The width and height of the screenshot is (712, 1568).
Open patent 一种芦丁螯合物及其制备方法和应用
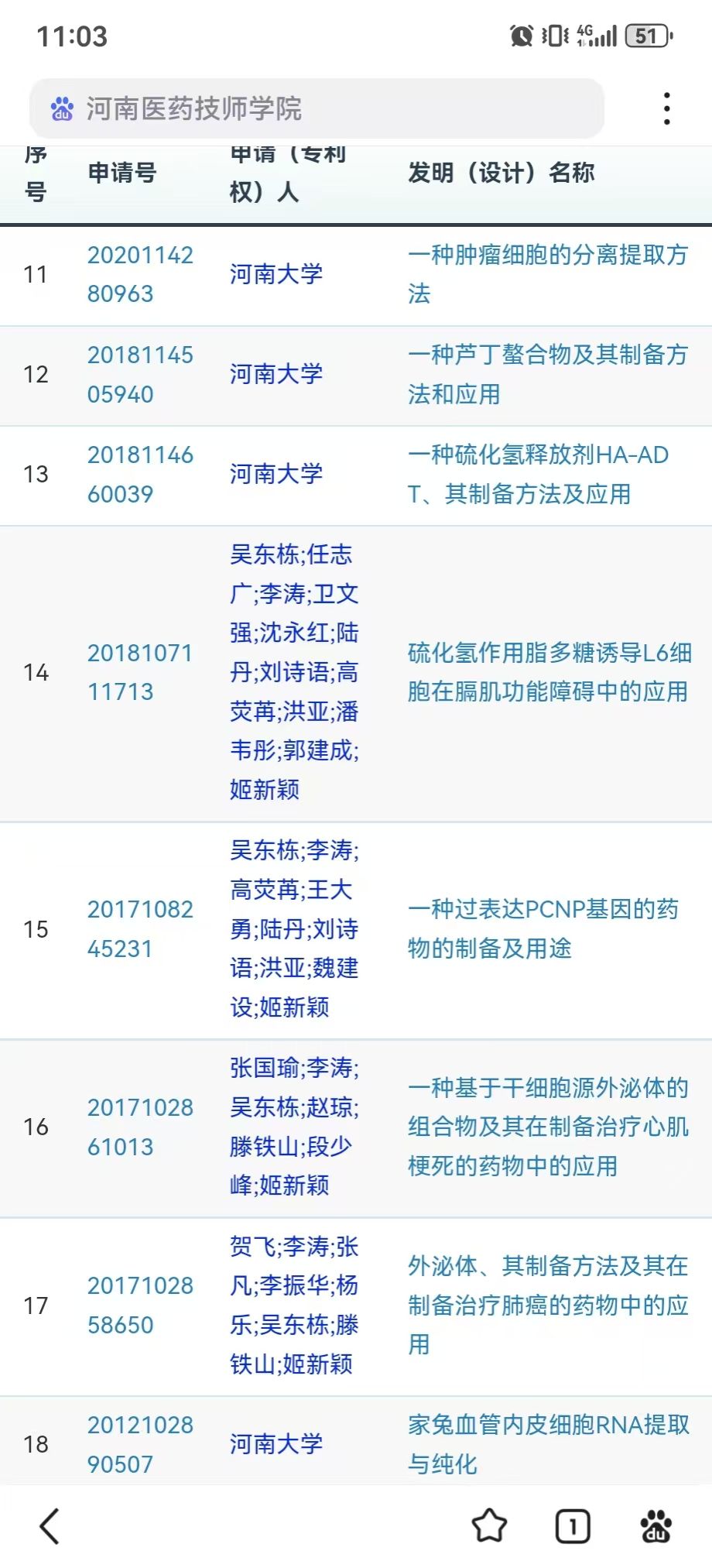548,374
